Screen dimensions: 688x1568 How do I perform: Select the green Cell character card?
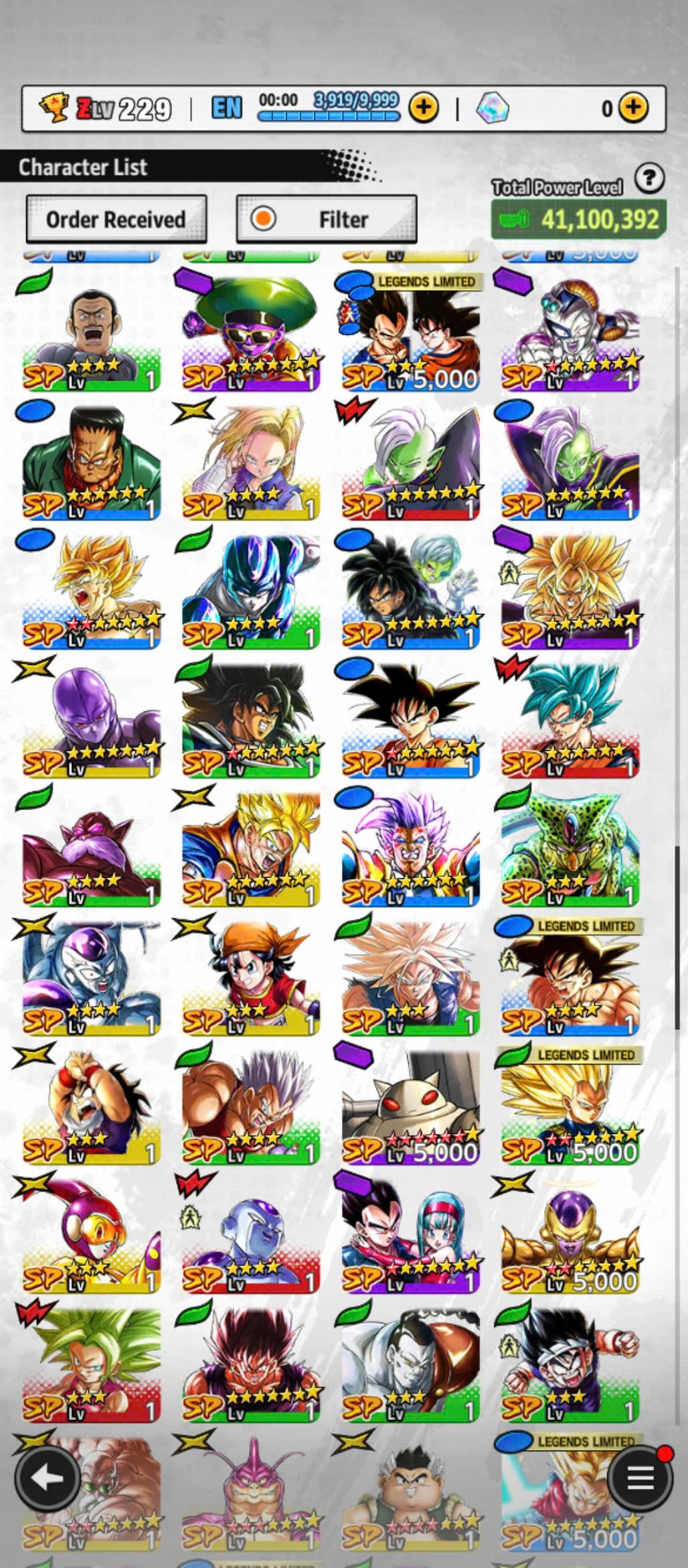click(x=570, y=848)
